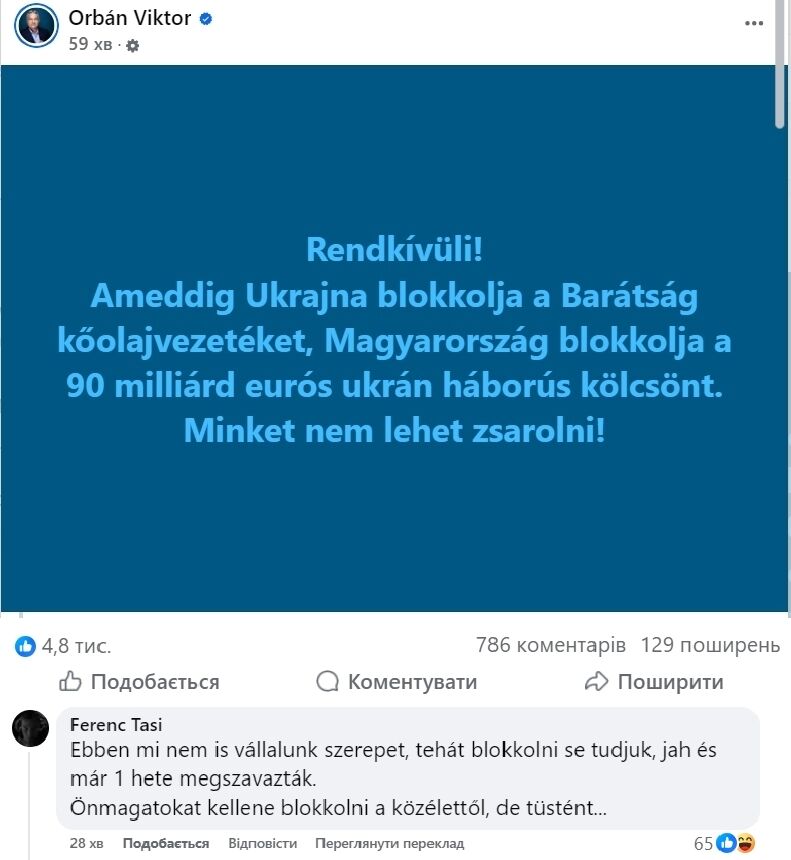Like the post with Подобається
Screen dimensions: 791x860
(x=139, y=682)
